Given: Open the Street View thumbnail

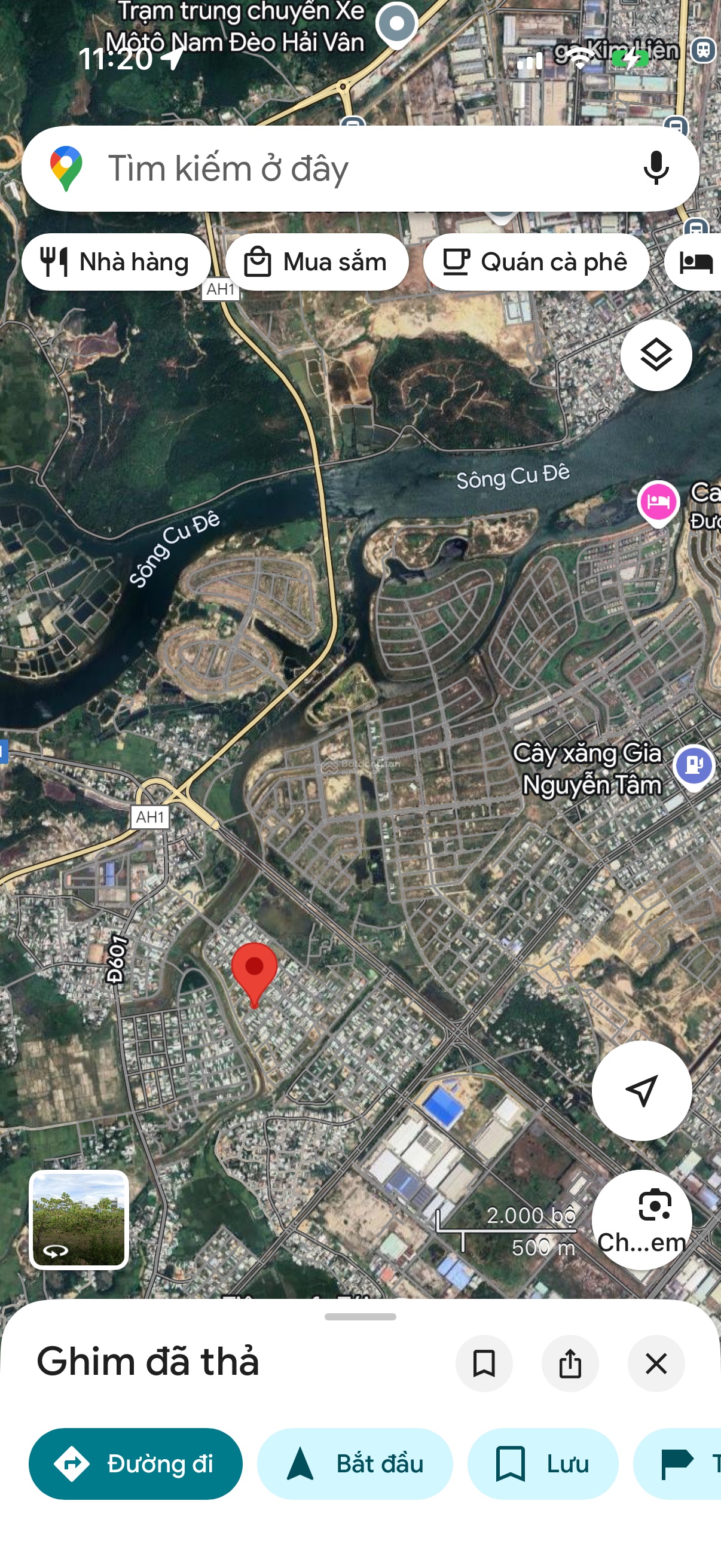Looking at the screenshot, I should point(79,1219).
